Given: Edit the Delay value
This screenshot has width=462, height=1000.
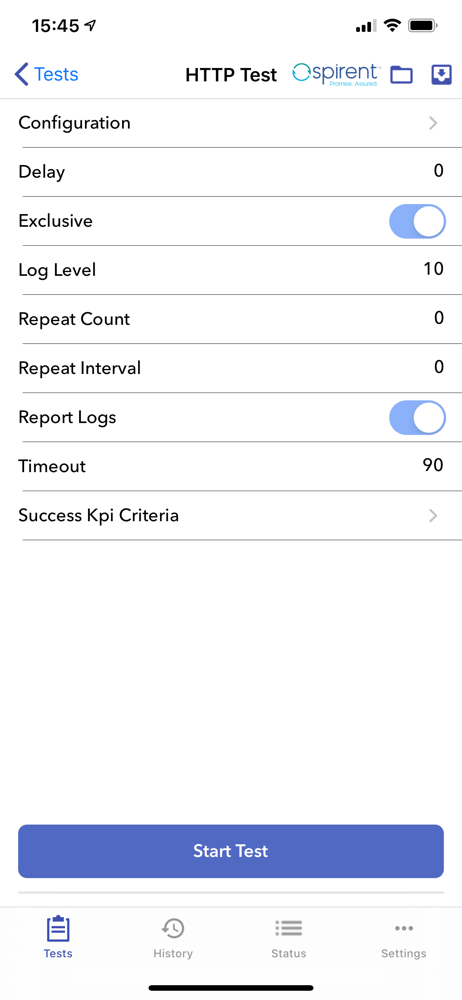Looking at the screenshot, I should click(x=438, y=172).
